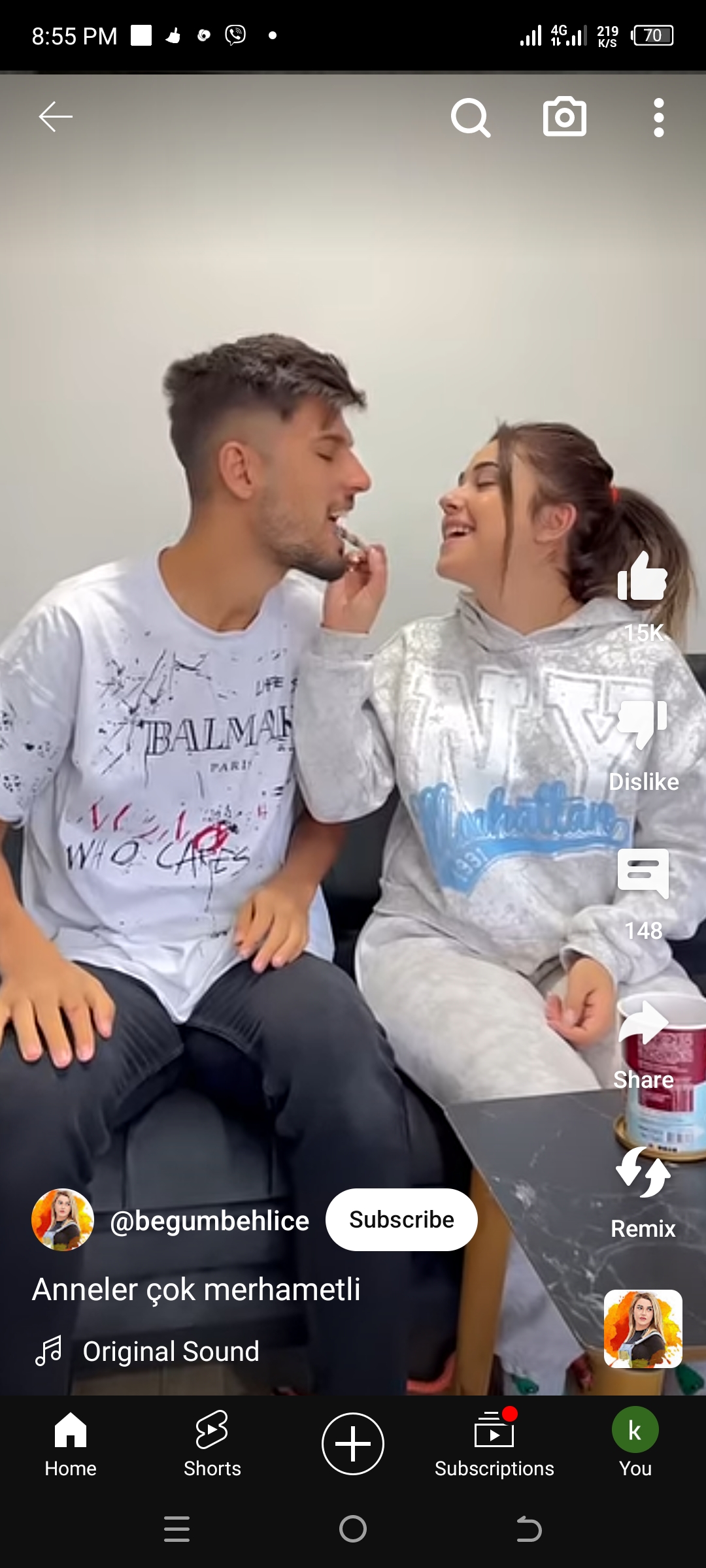This screenshot has height=1568, width=706.
Task: Remix this Short
Action: [x=643, y=1174]
